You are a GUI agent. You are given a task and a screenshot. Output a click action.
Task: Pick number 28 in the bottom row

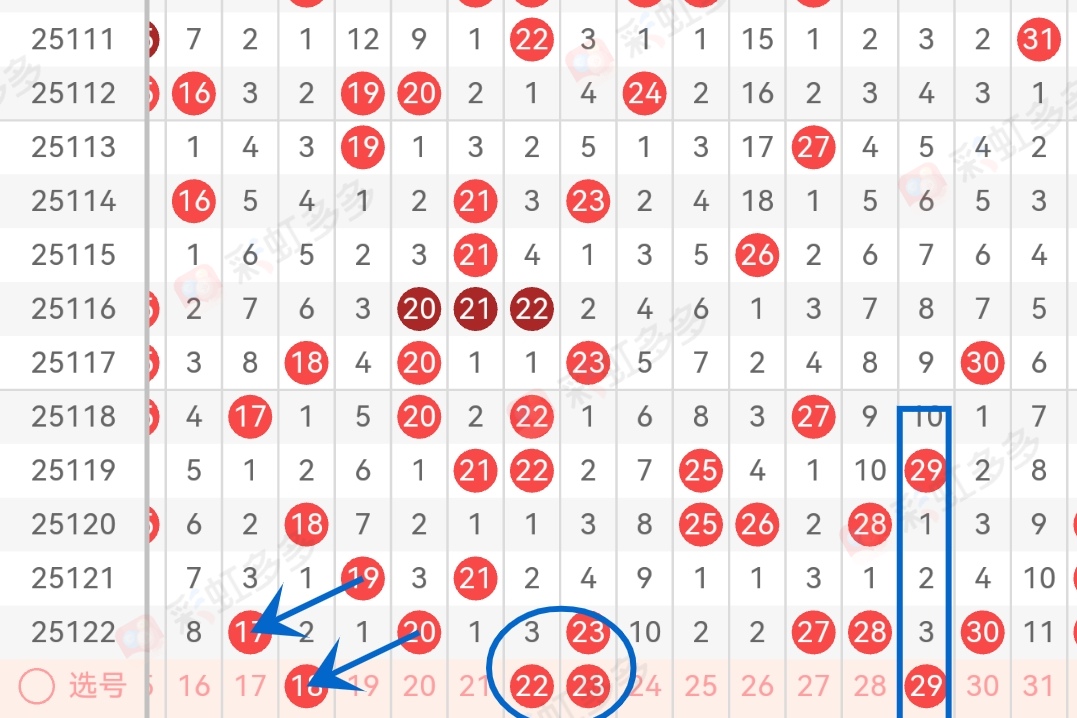(x=870, y=686)
